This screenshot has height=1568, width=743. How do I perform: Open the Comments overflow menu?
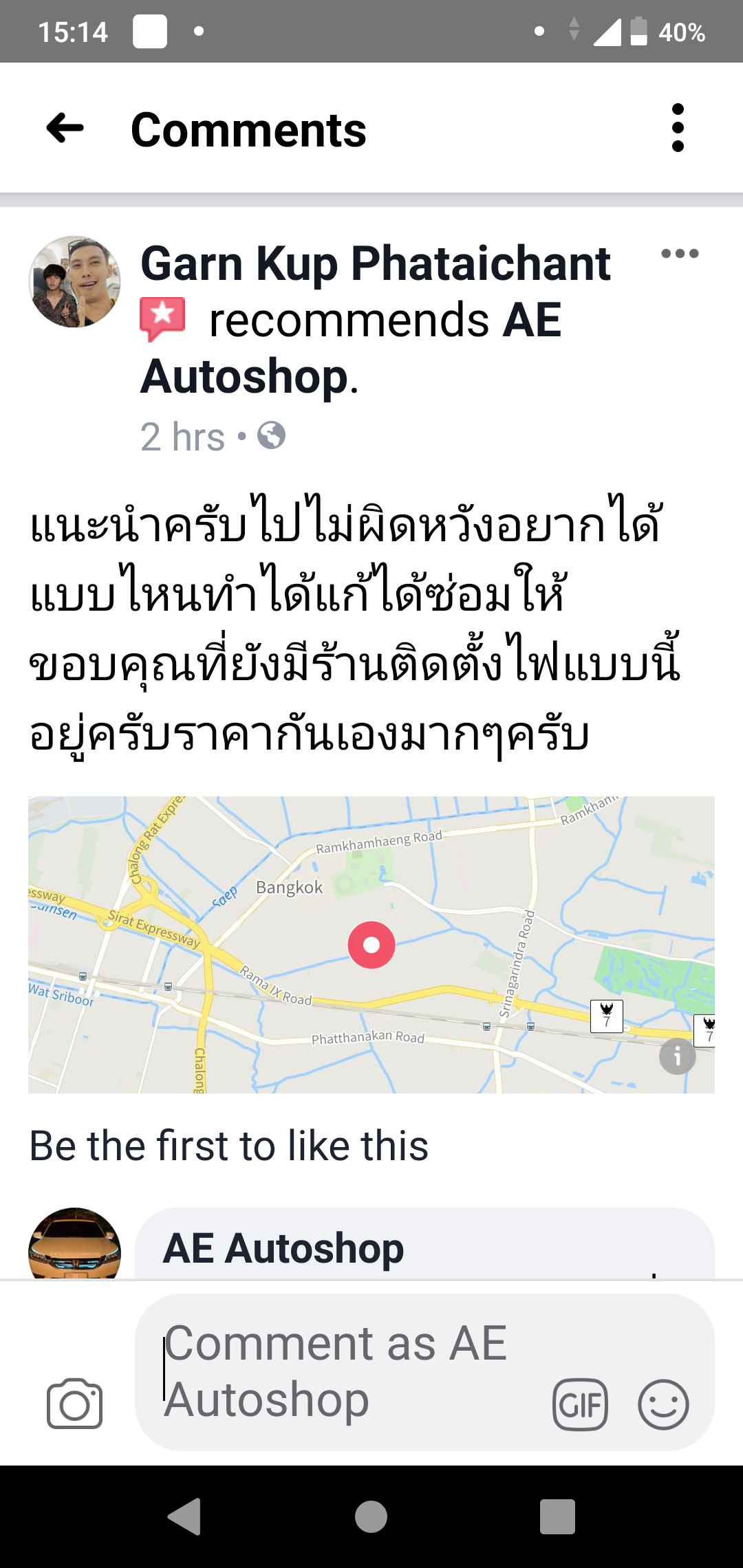pyautogui.click(x=678, y=128)
